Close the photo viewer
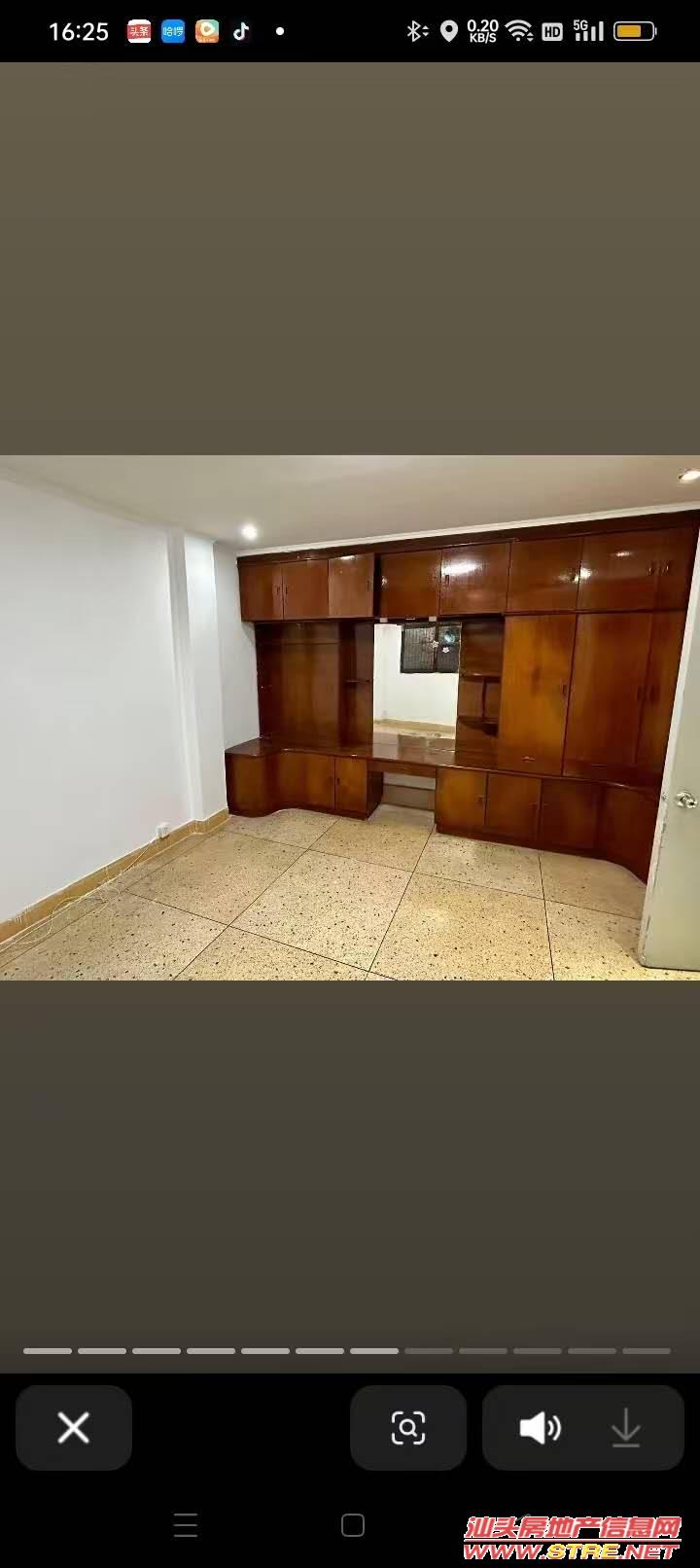The image size is (700, 1568). [74, 1428]
